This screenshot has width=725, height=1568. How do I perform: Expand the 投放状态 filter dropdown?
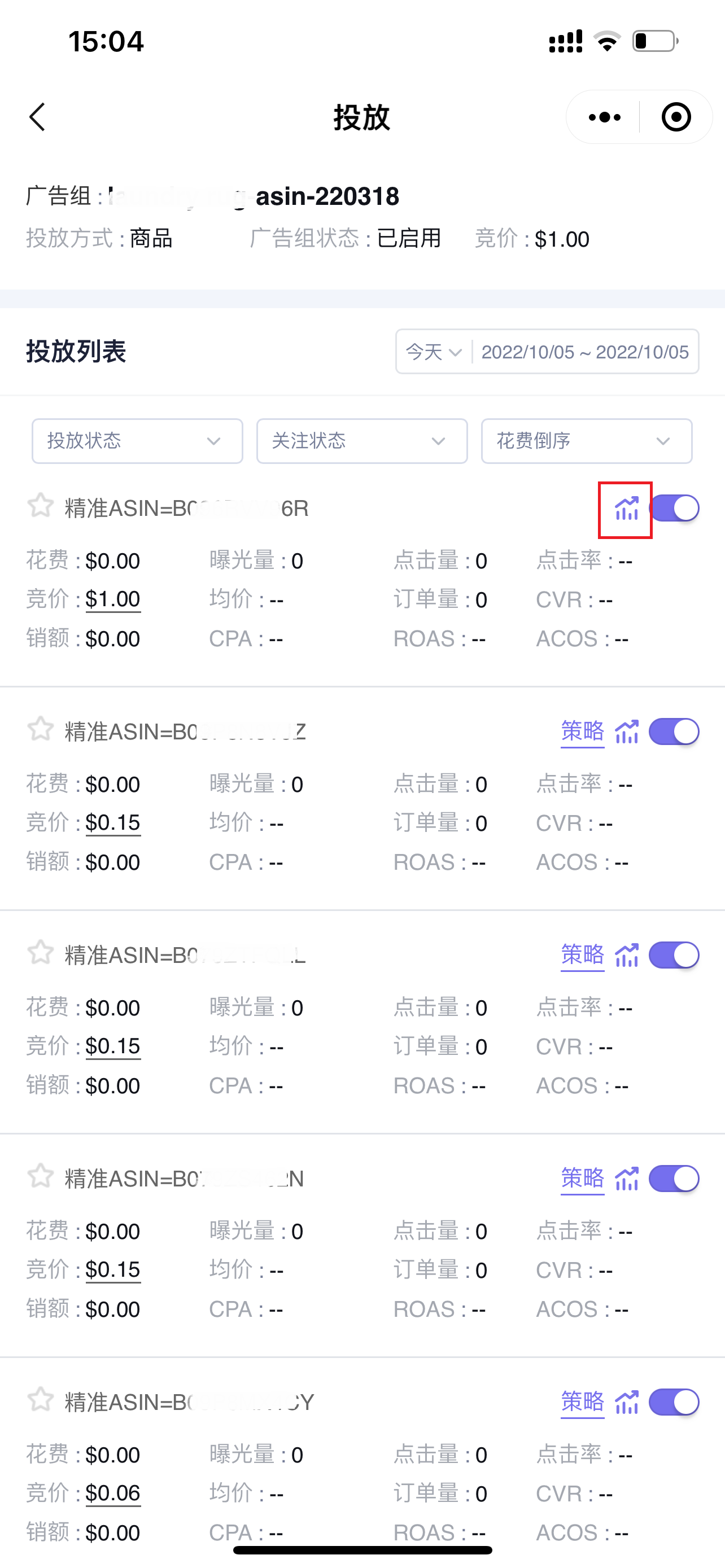tap(137, 441)
